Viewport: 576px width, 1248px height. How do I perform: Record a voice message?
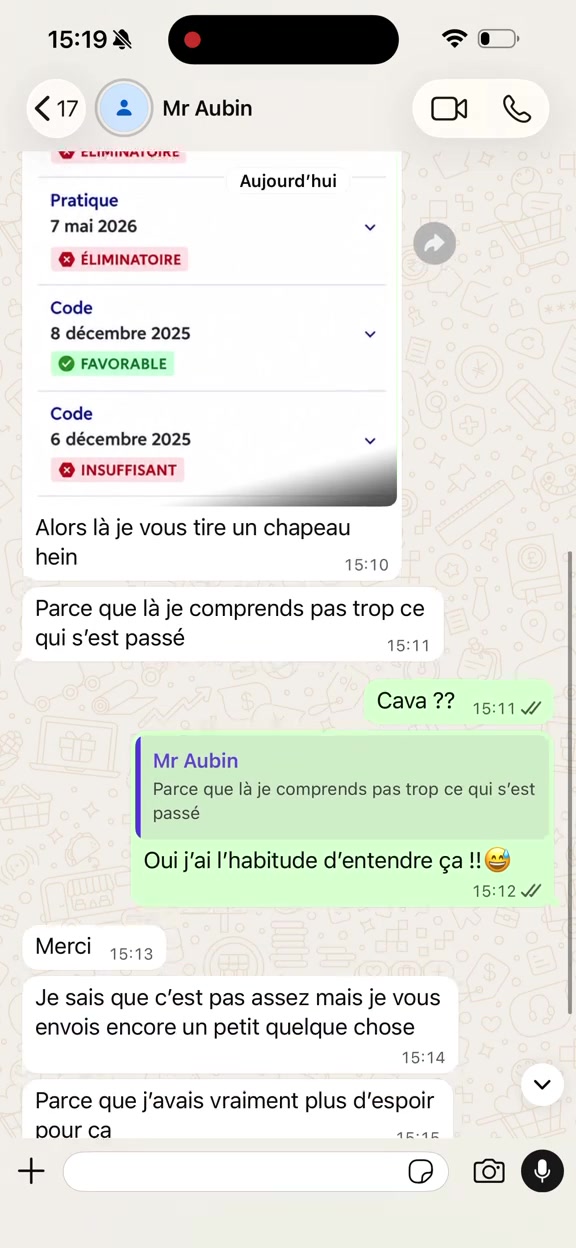pos(542,1171)
